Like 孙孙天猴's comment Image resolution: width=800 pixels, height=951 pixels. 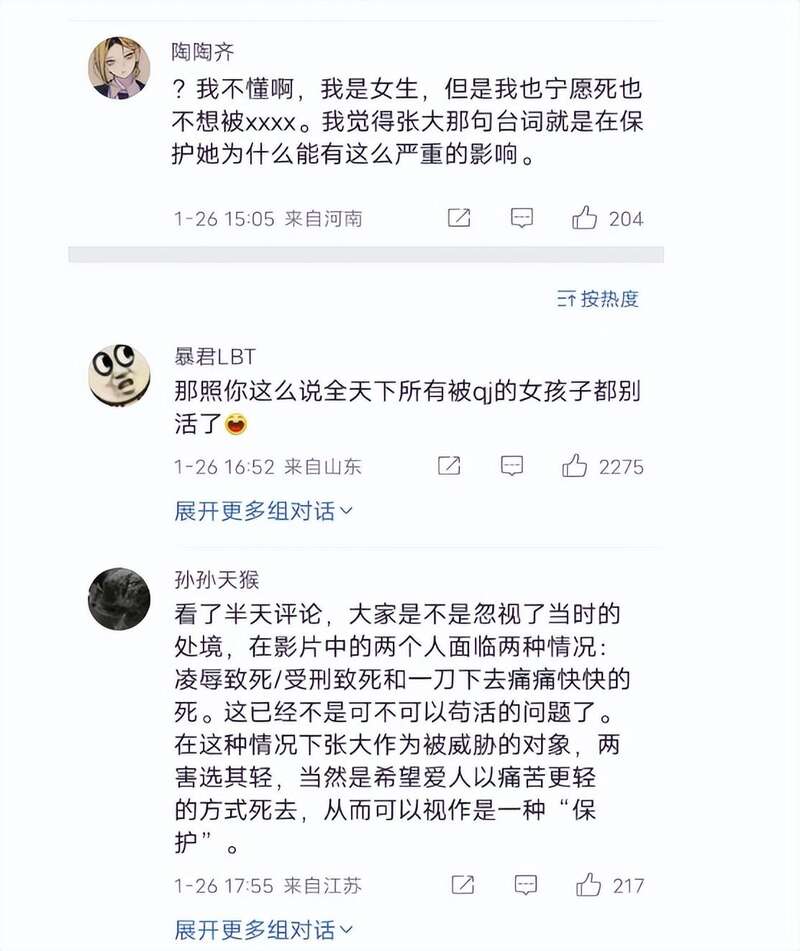tap(589, 885)
